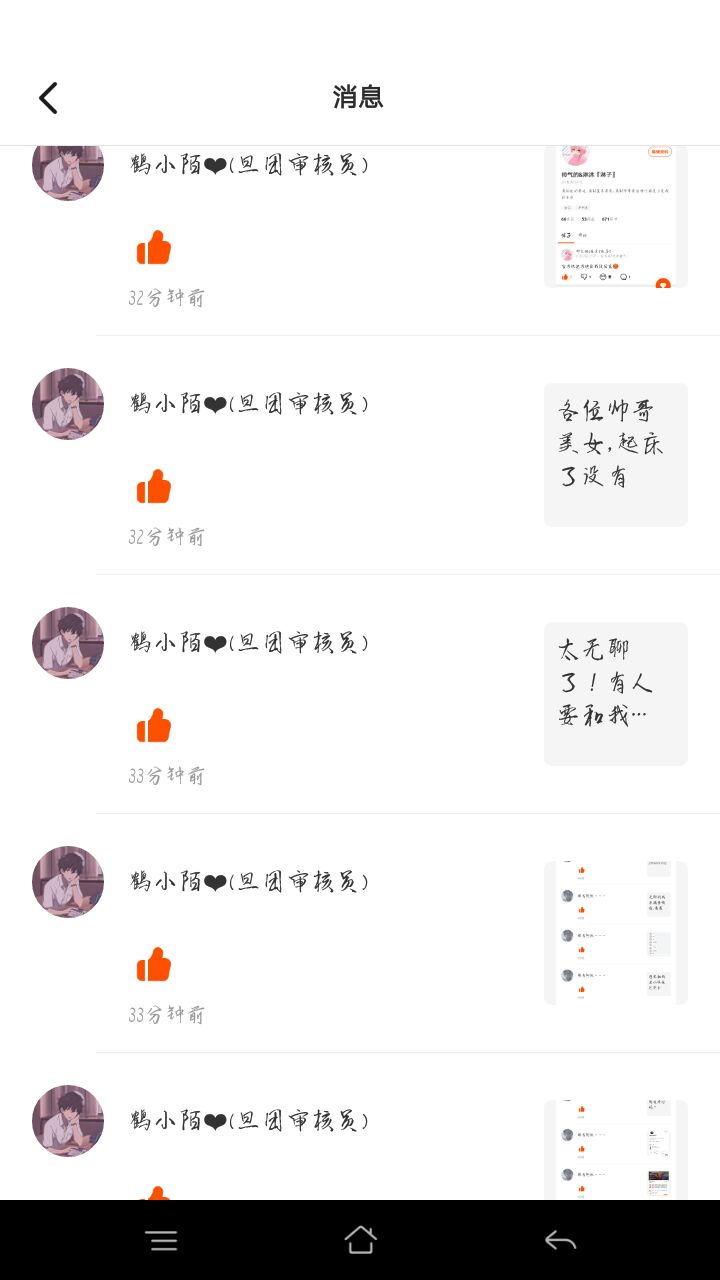Tap 鹤小陌's avatar beside the 太无聊了 post
Viewport: 720px width, 1280px height.
pos(68,643)
